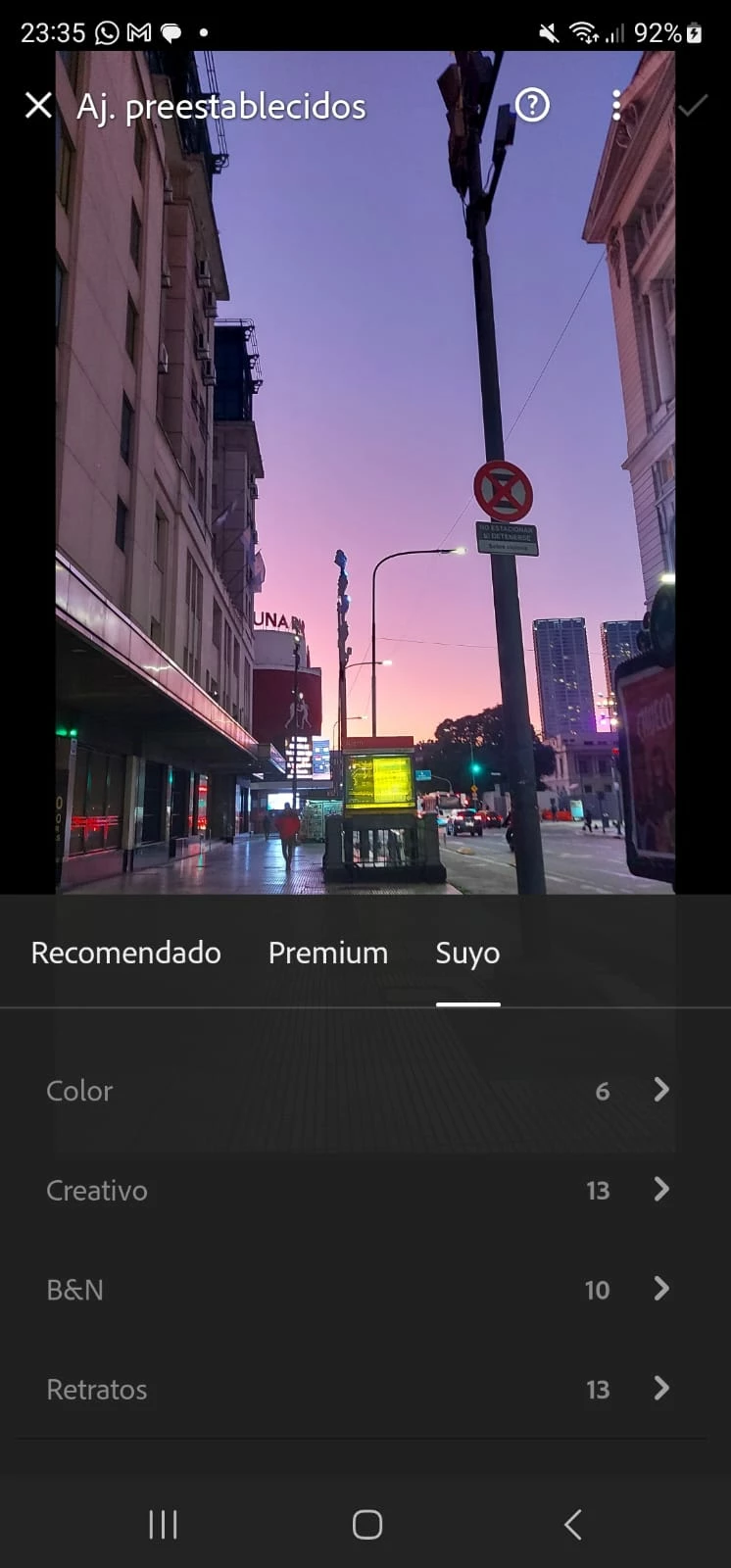Viewport: 731px width, 1568px height.
Task: Go to the home screen
Action: coord(366,1524)
